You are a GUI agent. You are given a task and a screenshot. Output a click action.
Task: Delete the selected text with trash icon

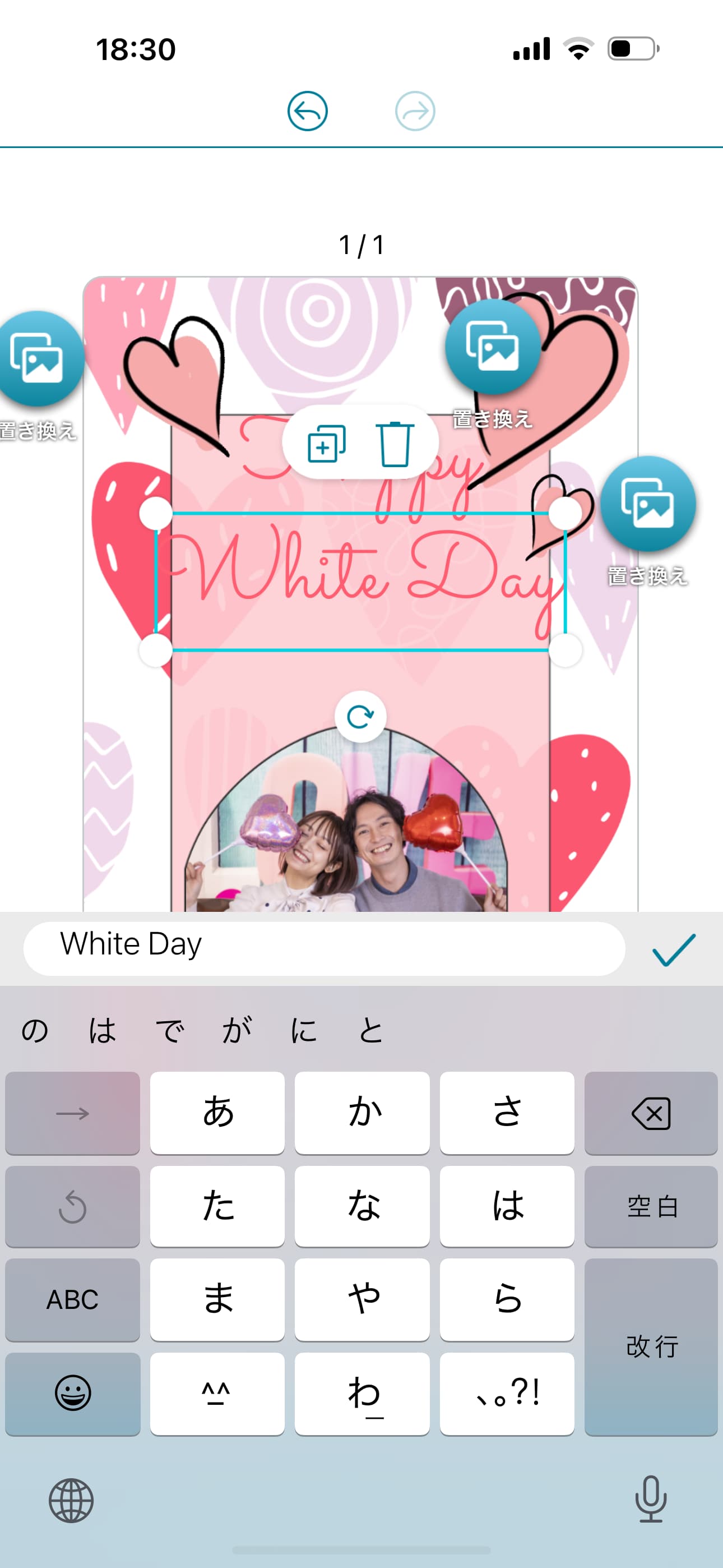395,444
